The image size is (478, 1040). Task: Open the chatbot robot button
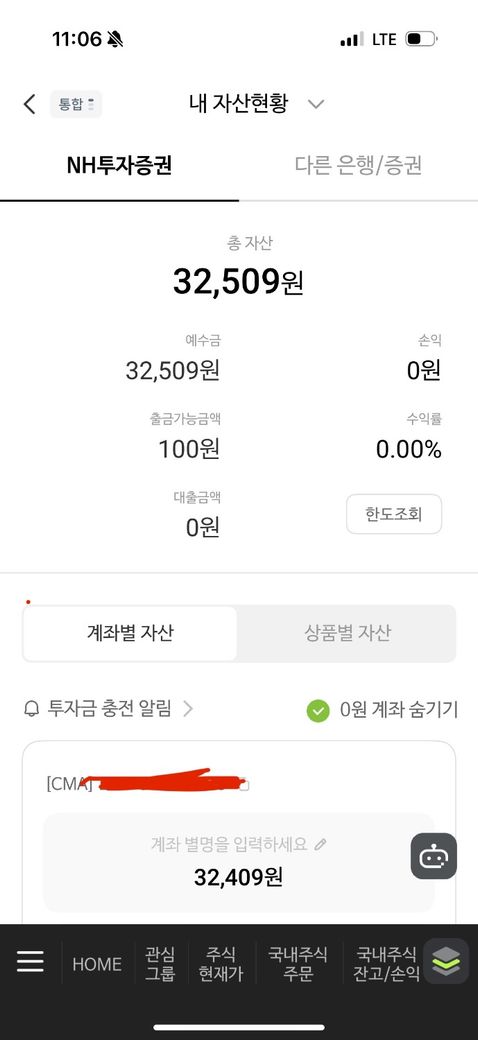(434, 856)
